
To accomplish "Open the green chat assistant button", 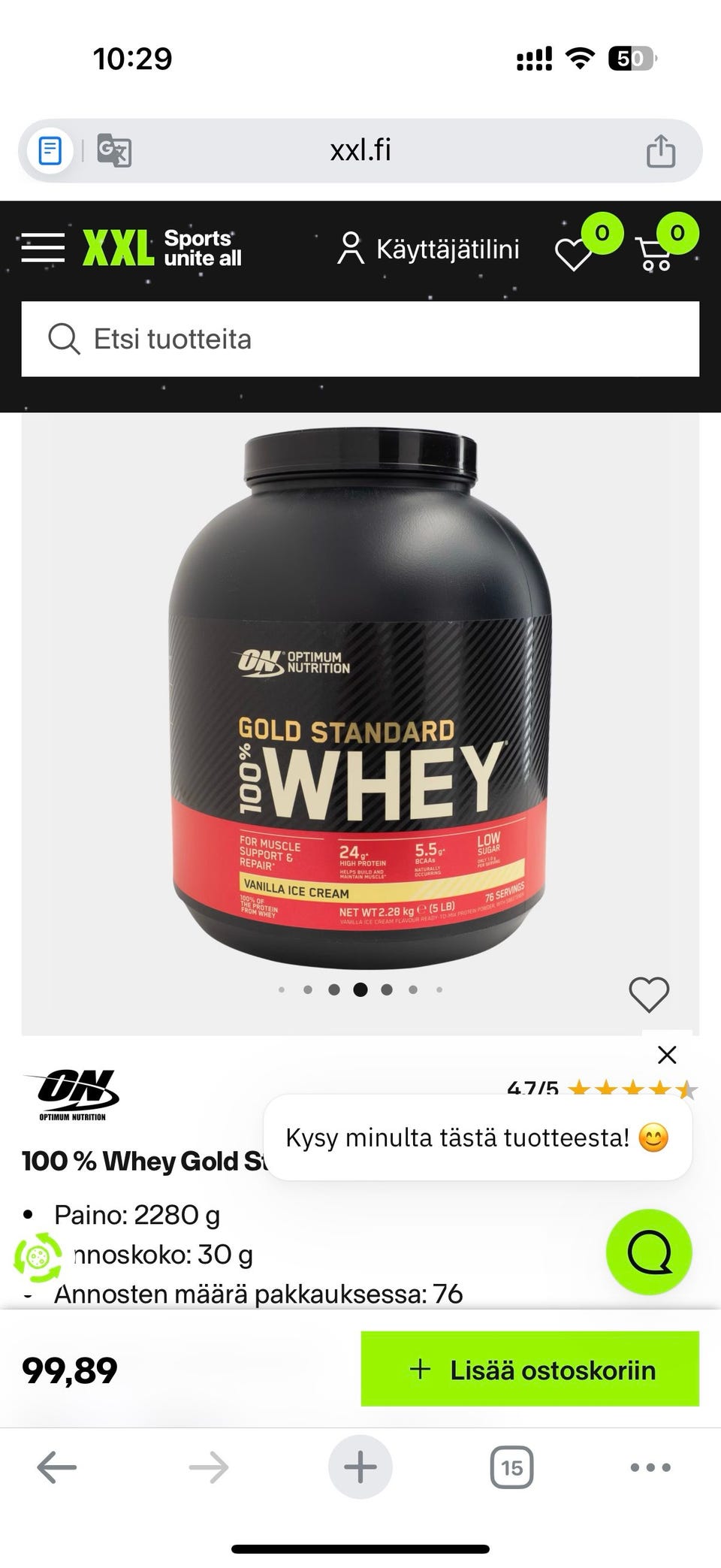I will coord(649,1252).
